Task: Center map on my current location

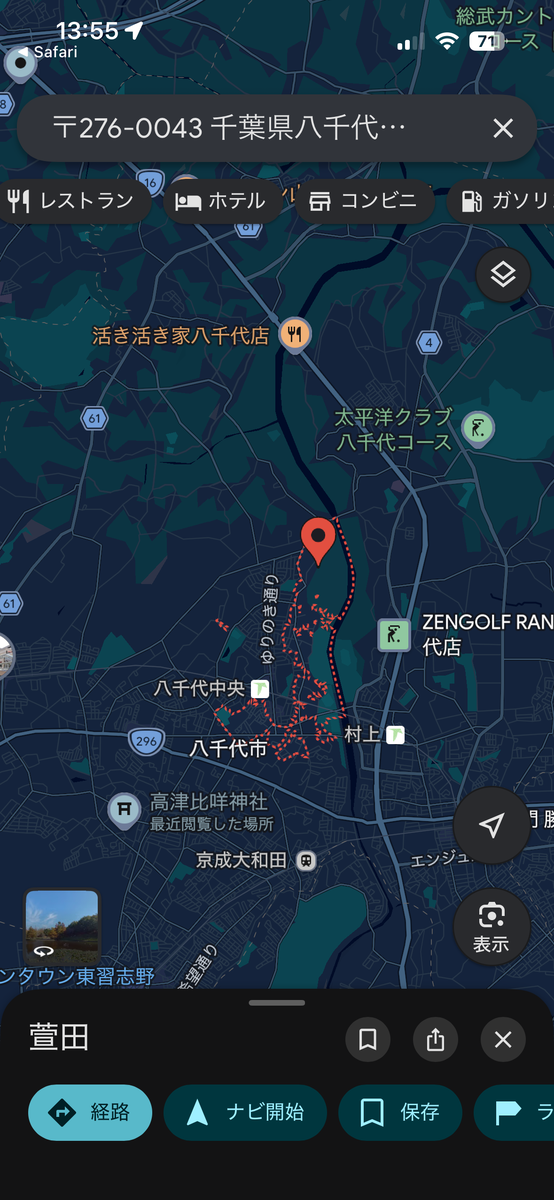Action: (x=491, y=825)
